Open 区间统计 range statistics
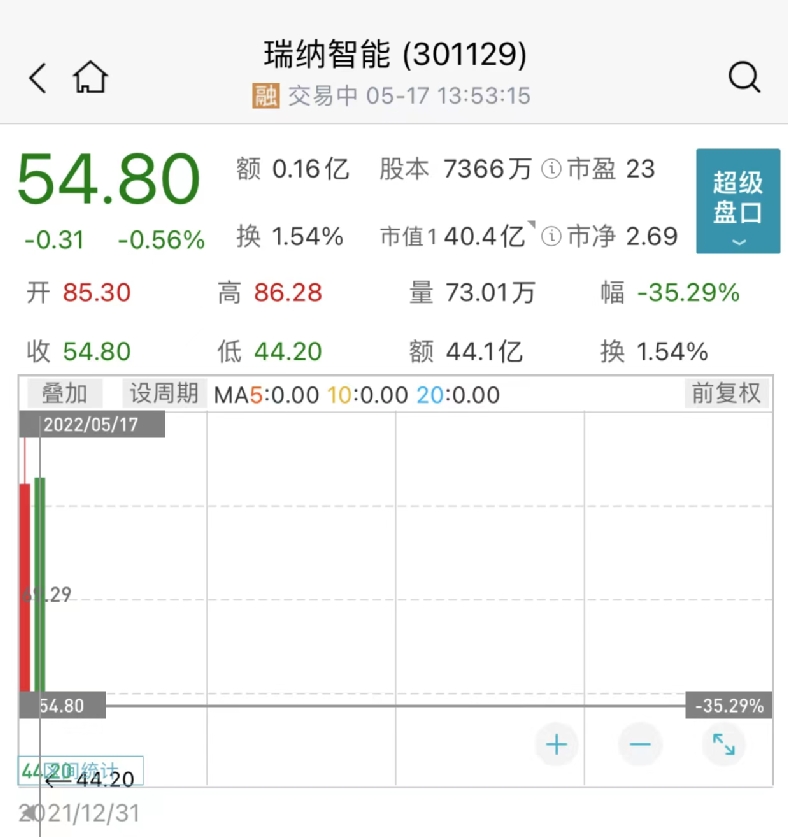This screenshot has height=837, width=788. [82, 771]
